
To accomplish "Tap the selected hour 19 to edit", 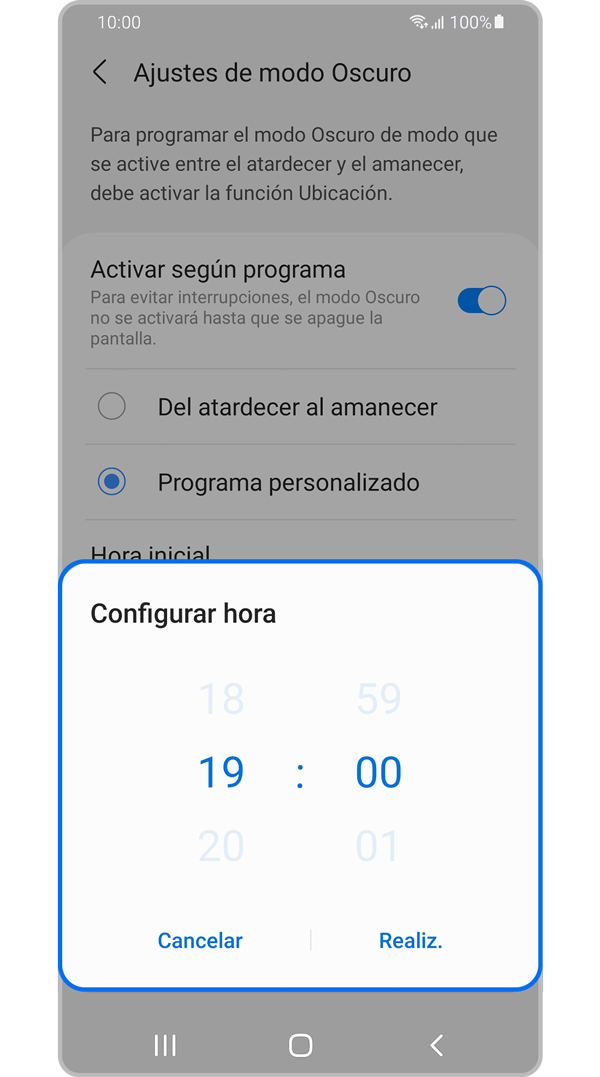I will [x=221, y=772].
